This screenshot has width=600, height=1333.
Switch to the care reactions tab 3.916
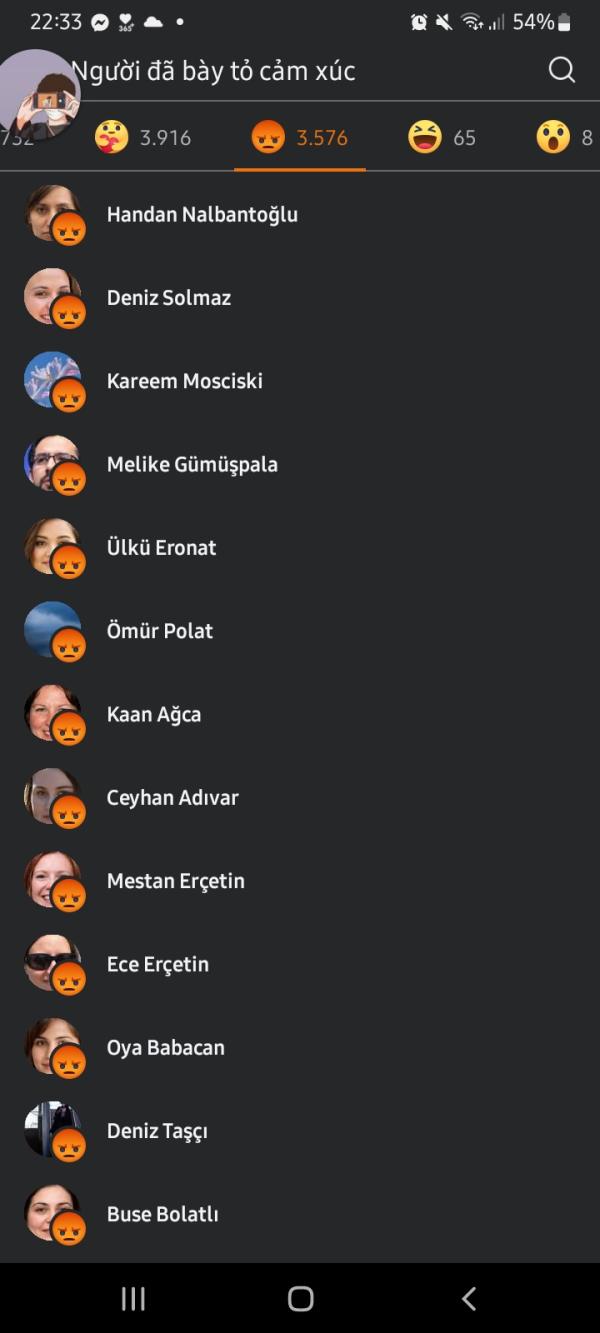[x=144, y=137]
